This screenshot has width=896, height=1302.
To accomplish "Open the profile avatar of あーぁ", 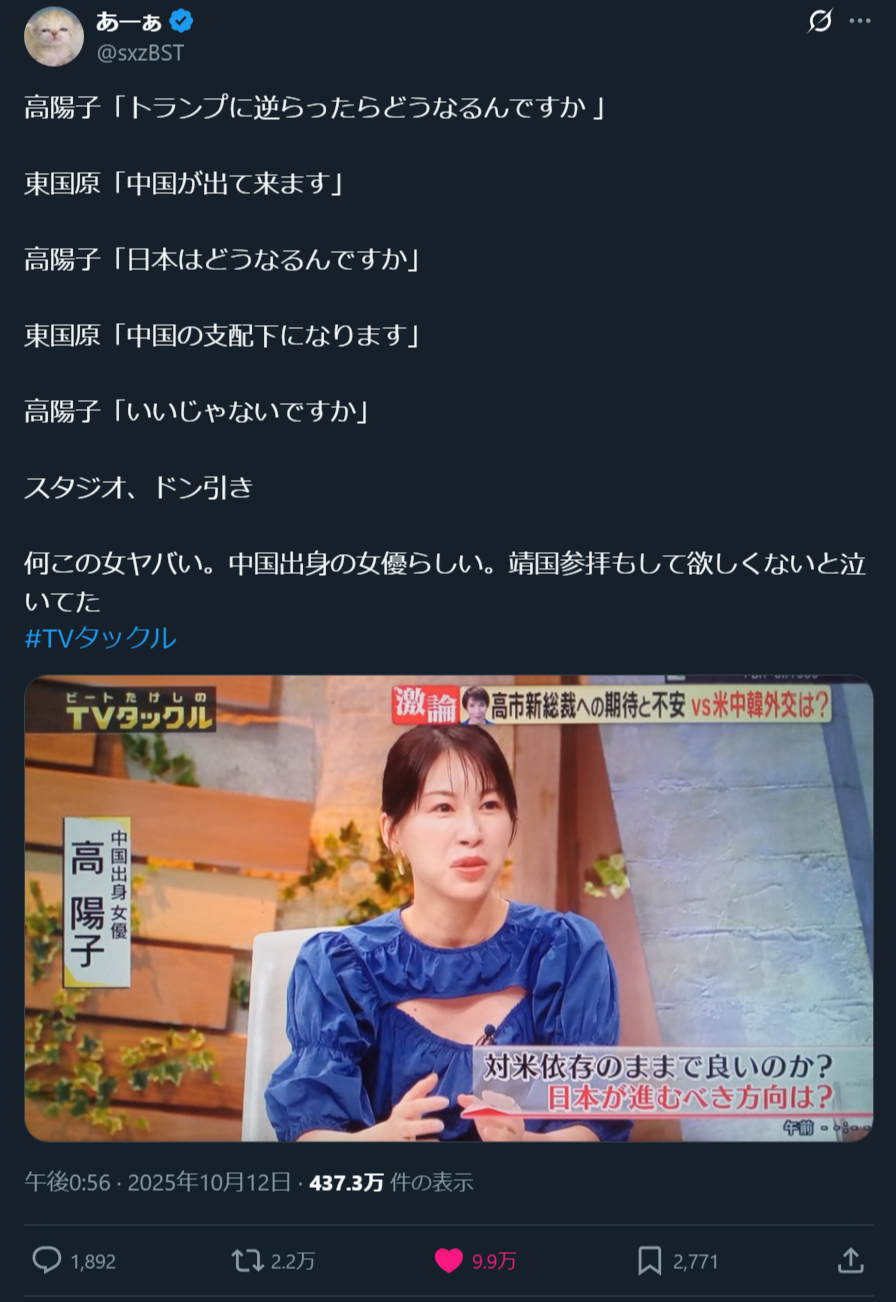I will click(53, 37).
